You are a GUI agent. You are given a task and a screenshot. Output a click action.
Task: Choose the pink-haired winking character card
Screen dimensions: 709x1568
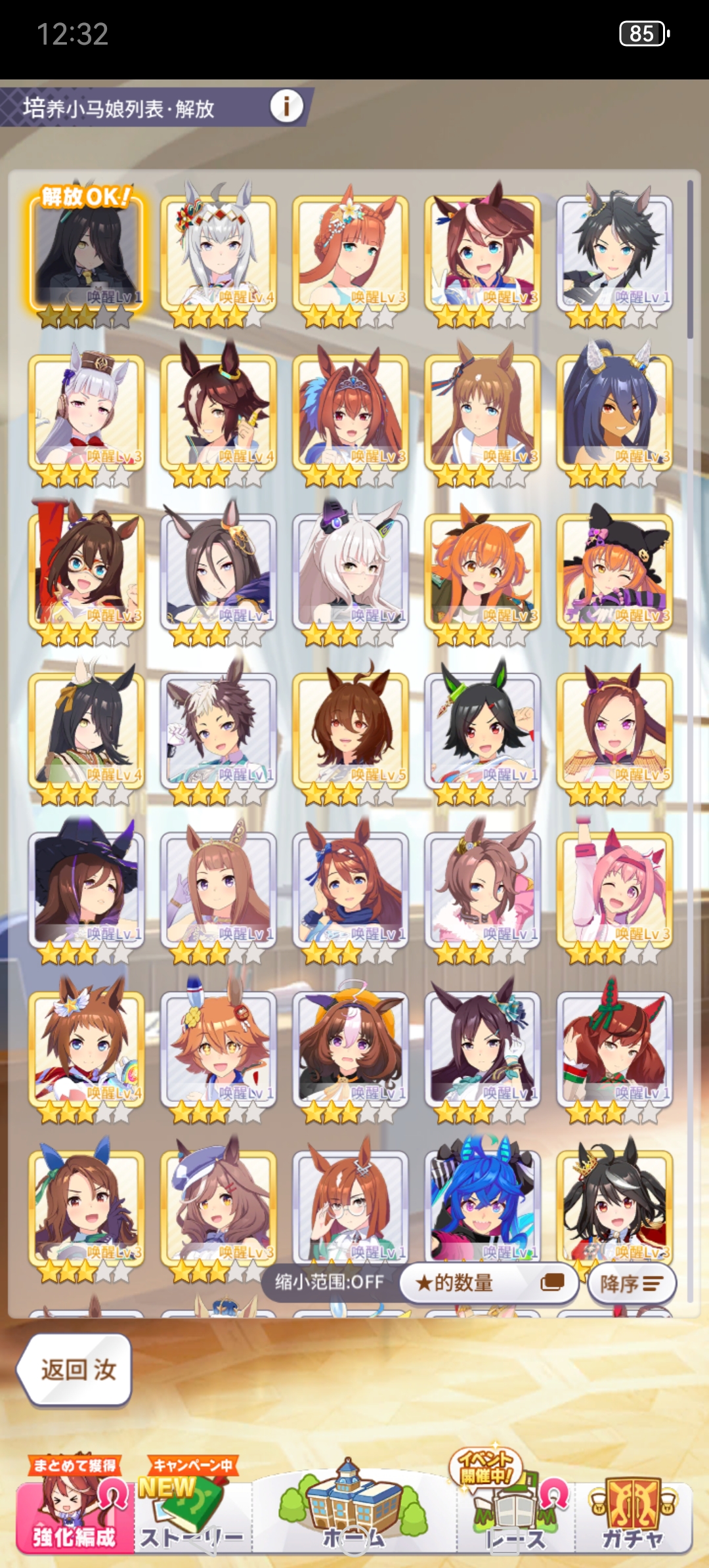click(x=615, y=889)
